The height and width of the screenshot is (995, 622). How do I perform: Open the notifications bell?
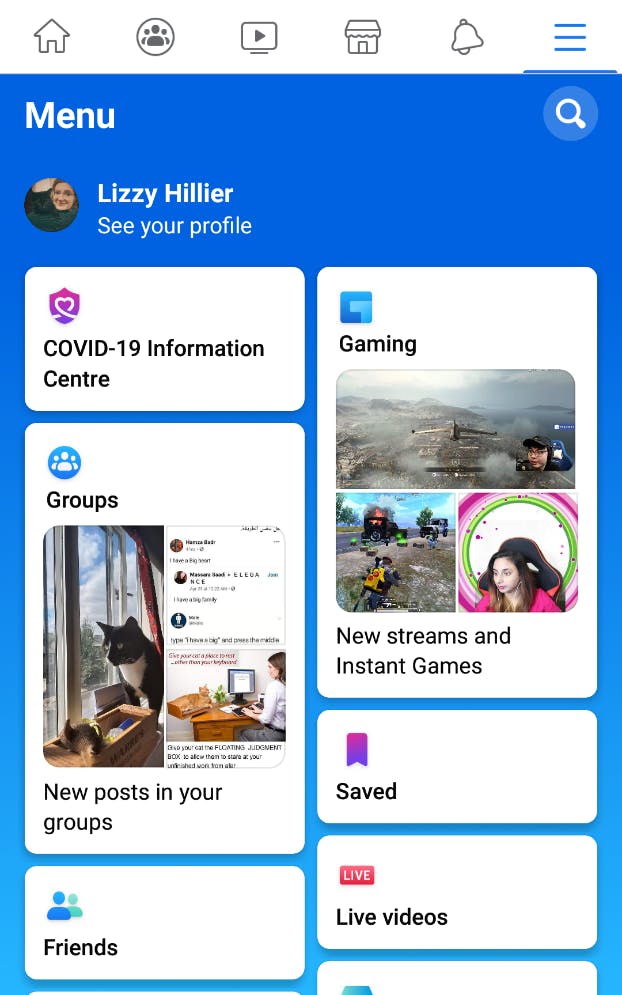tap(467, 37)
